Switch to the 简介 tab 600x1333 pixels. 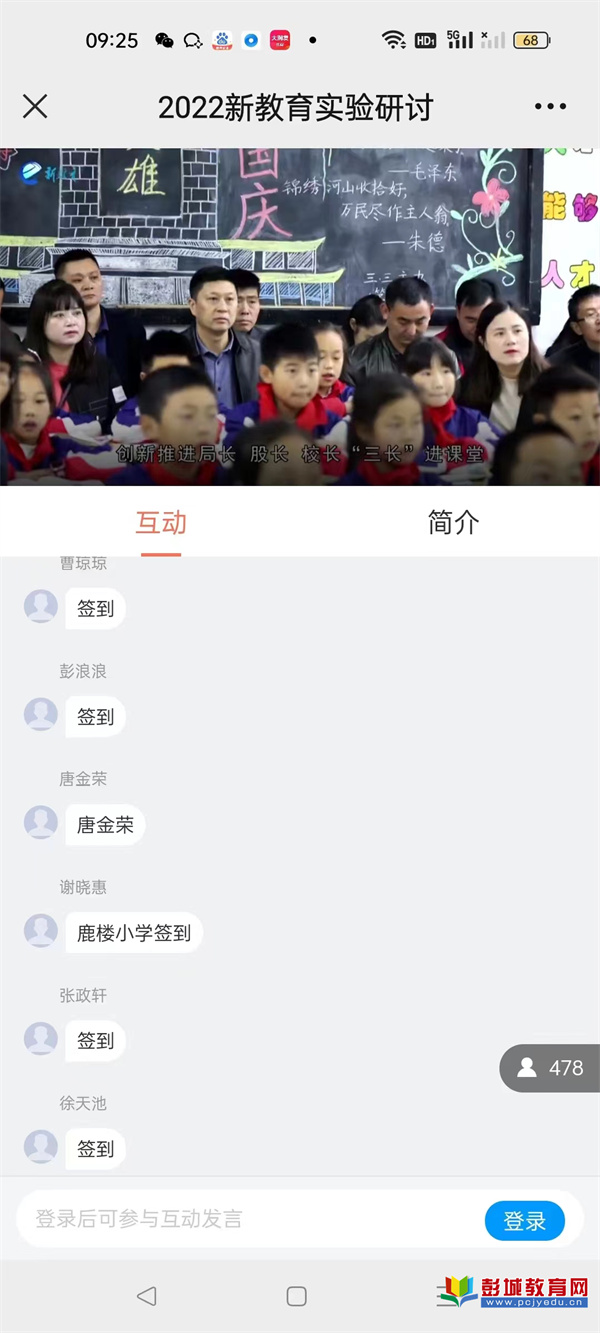453,522
